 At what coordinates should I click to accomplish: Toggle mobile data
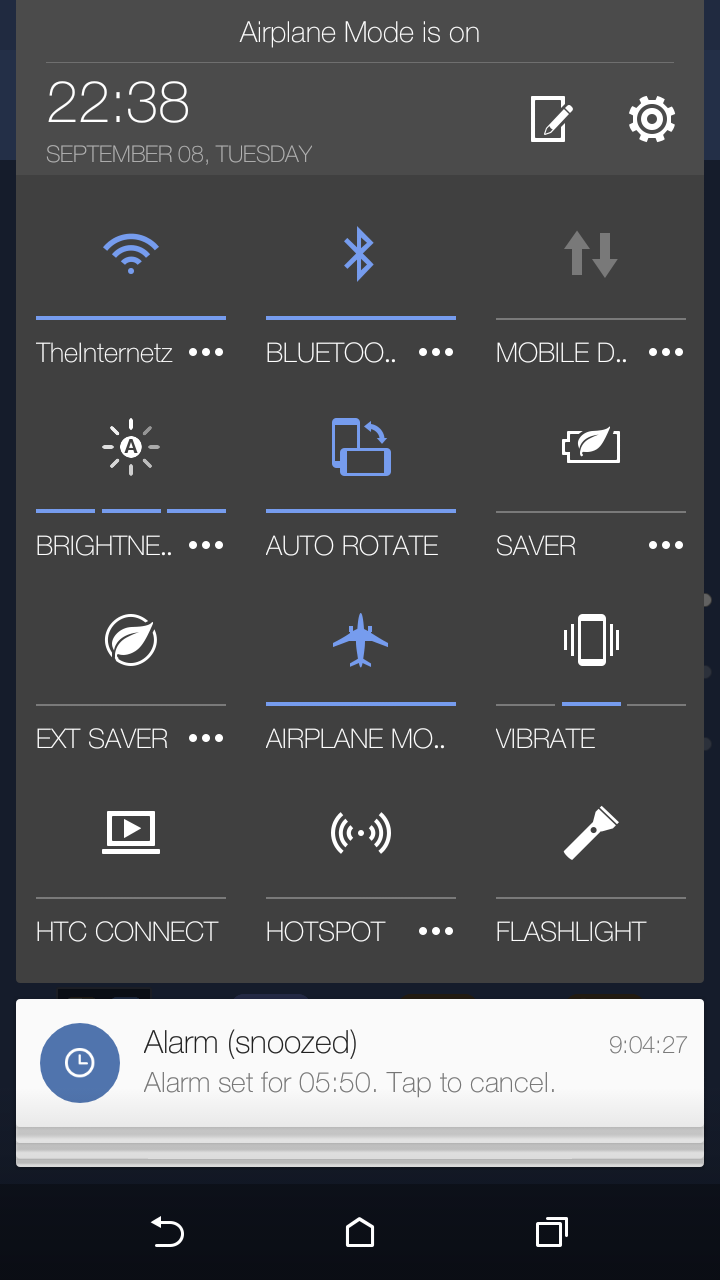pos(590,254)
